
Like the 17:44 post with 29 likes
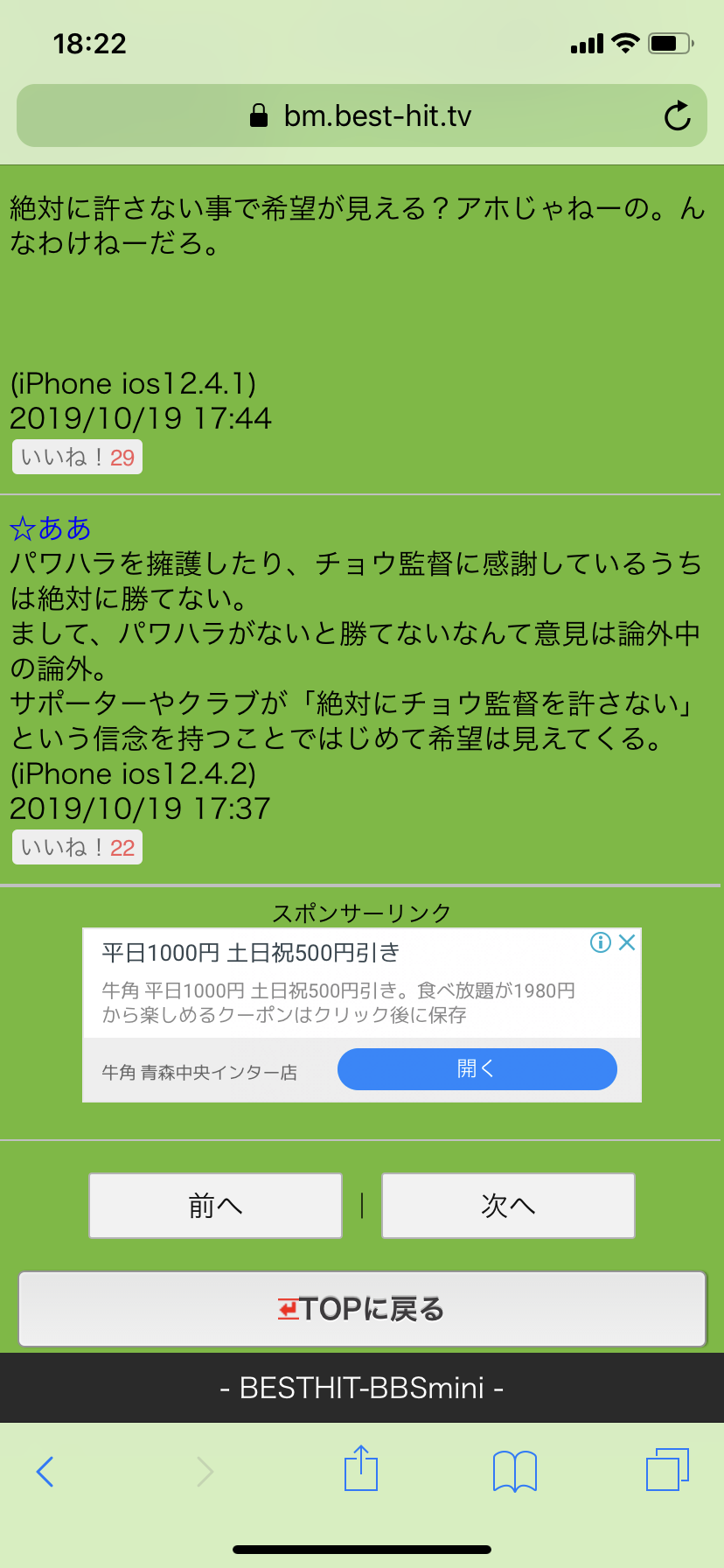77,458
